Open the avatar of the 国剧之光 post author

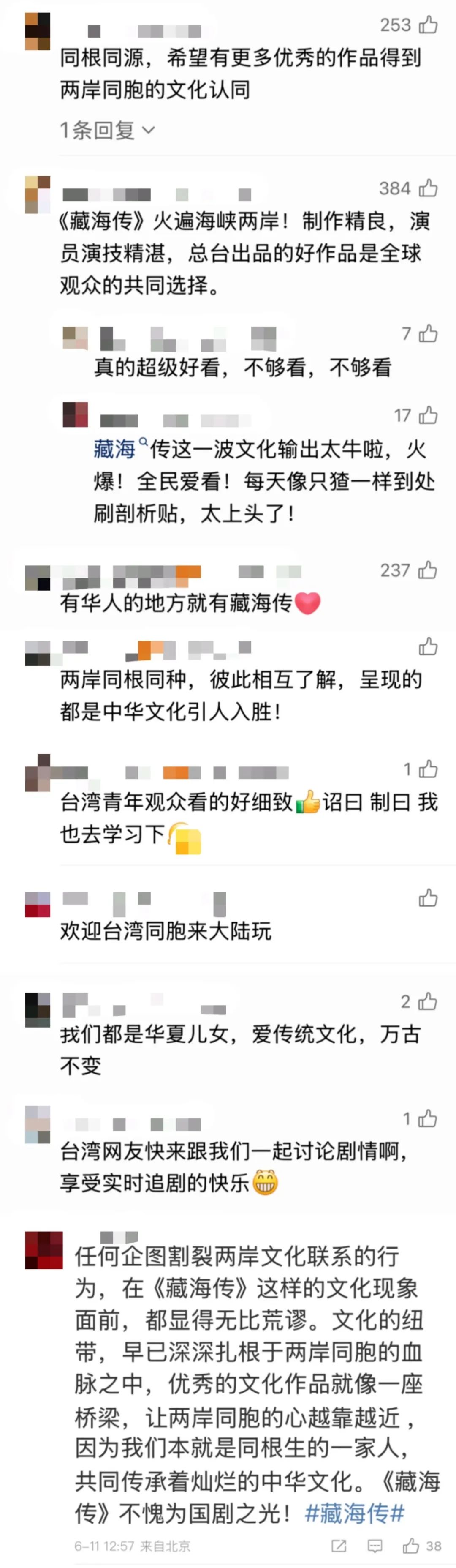point(43,1250)
